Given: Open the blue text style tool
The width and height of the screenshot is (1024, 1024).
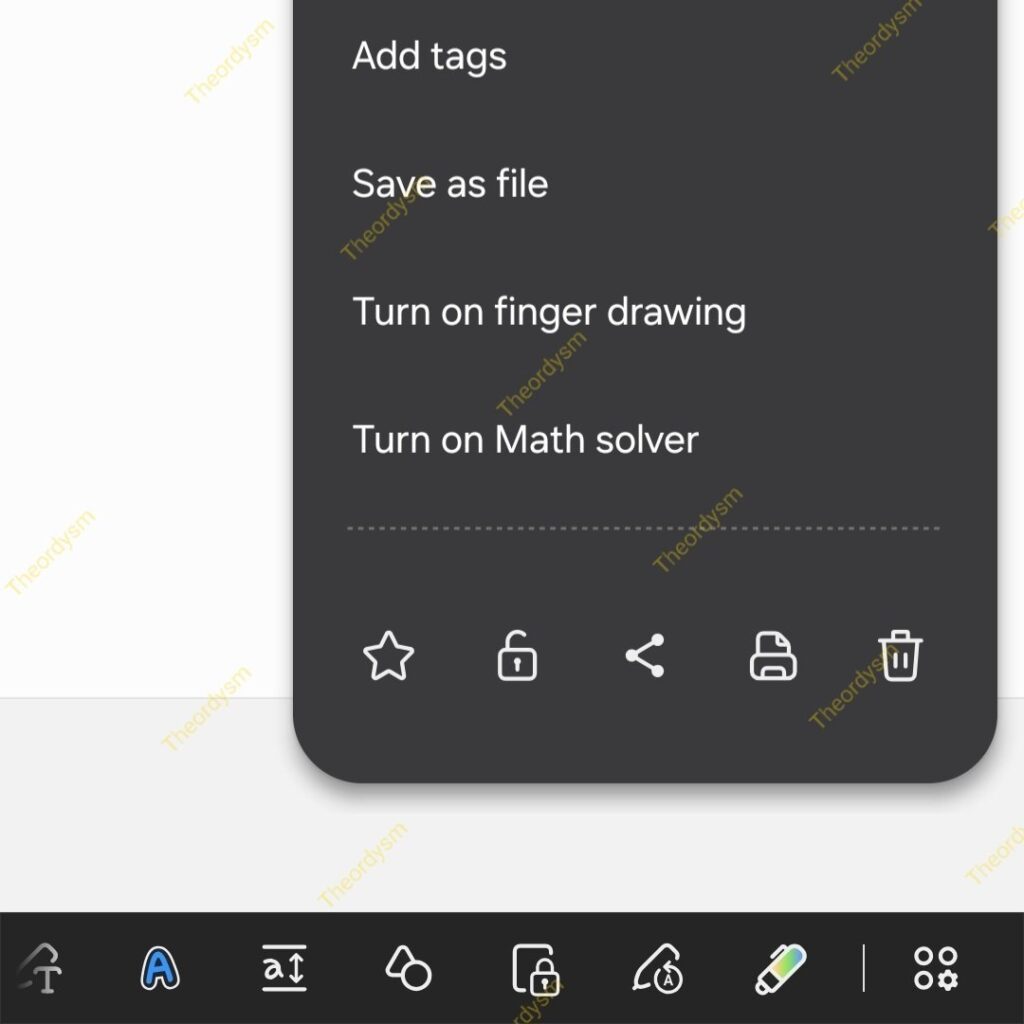Looking at the screenshot, I should [x=159, y=968].
